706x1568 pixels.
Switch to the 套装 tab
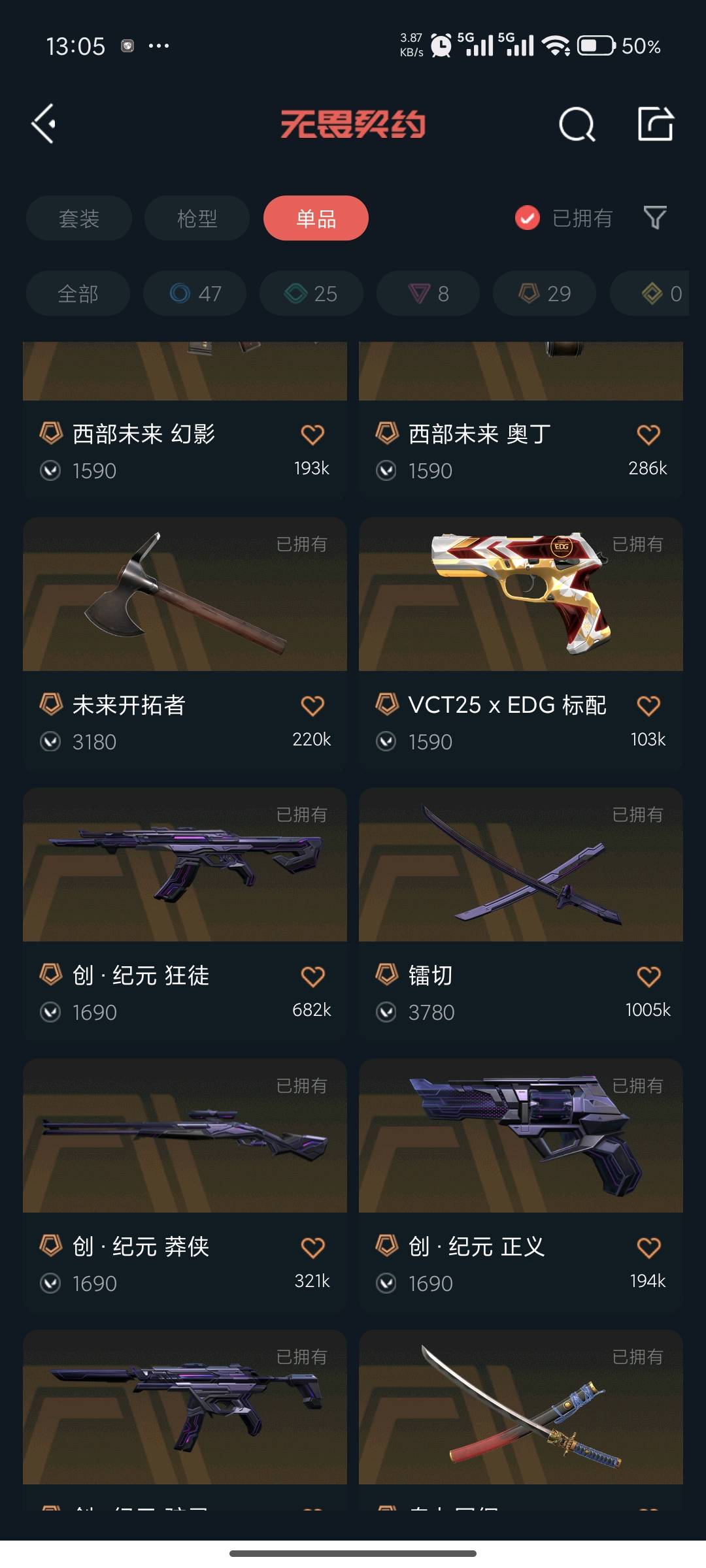pos(79,218)
